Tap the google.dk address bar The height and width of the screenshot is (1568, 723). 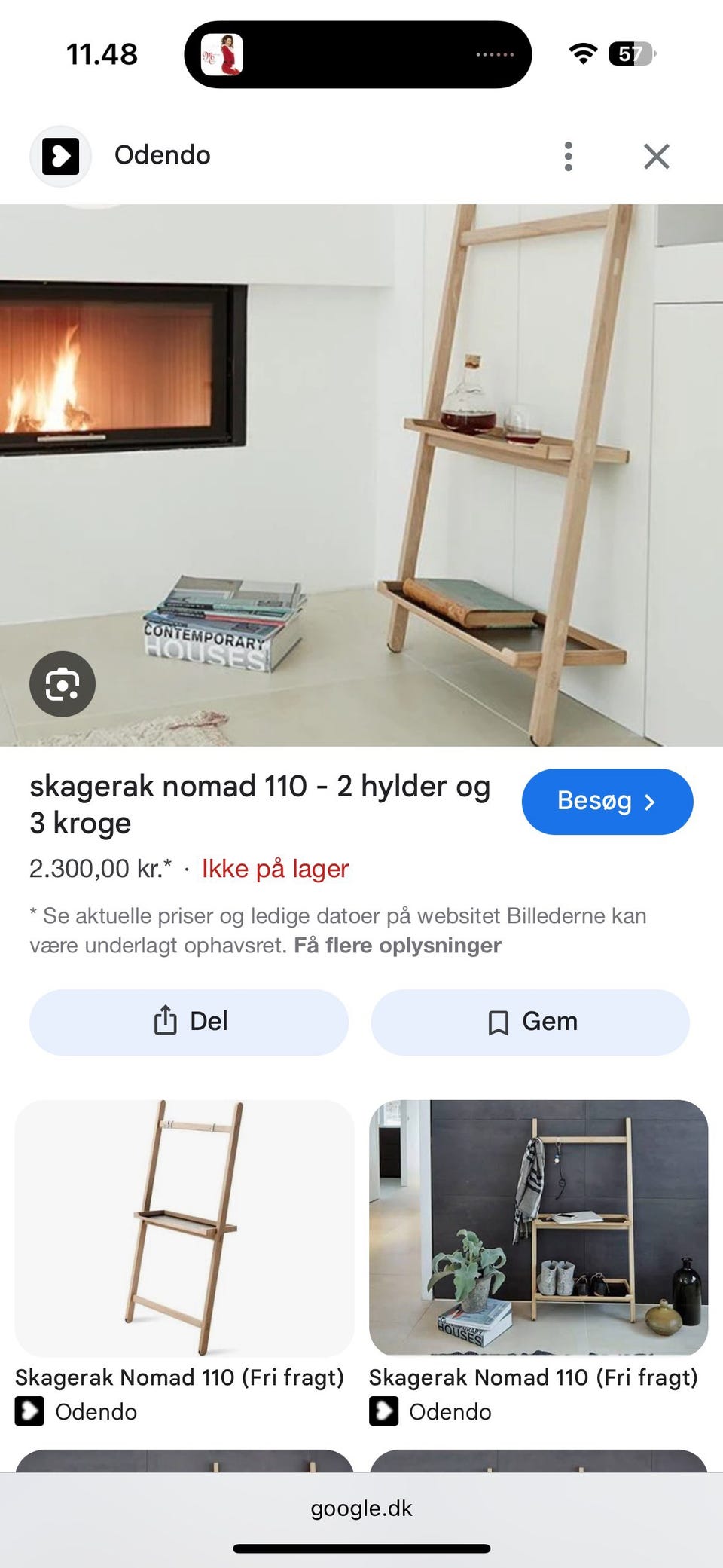(x=361, y=1508)
